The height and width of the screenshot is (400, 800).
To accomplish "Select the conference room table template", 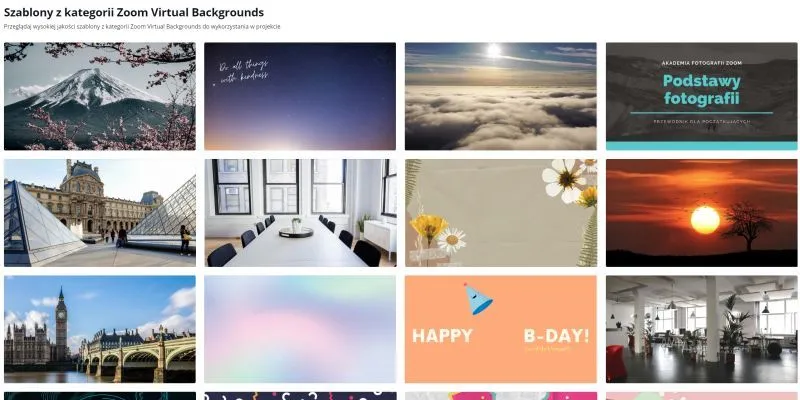I will 300,213.
